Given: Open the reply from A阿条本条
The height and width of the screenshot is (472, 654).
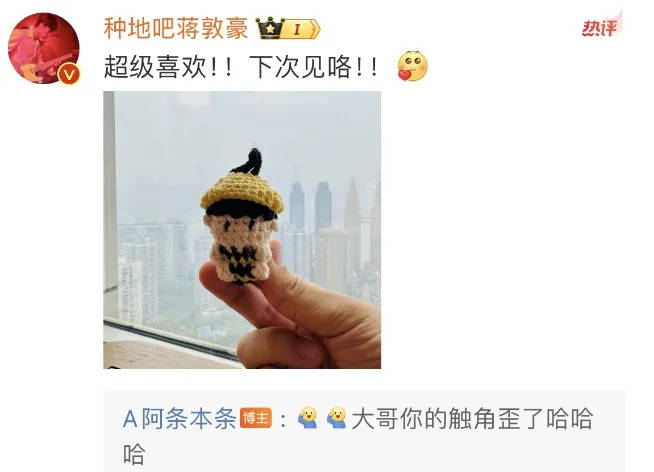Looking at the screenshot, I should point(470,420).
